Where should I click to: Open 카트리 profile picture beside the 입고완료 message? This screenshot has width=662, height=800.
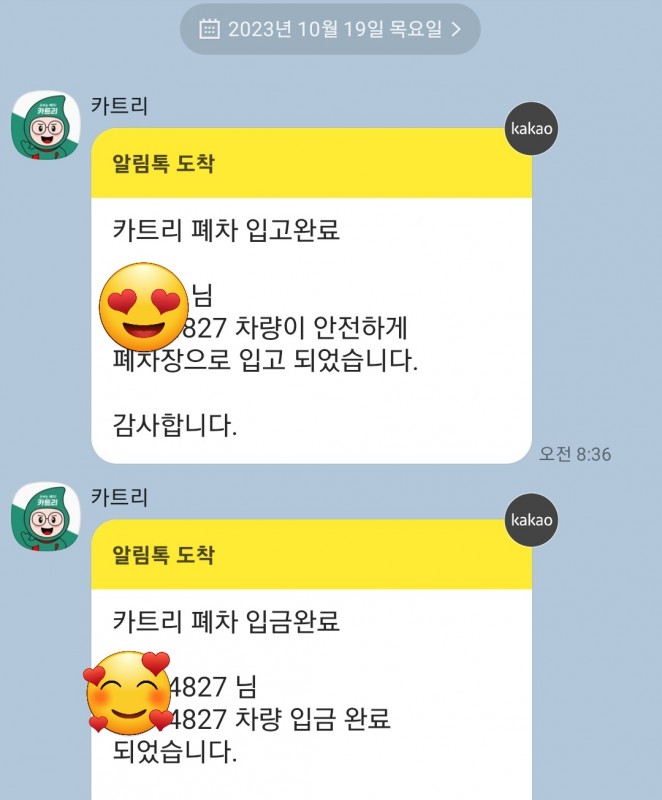[46, 126]
